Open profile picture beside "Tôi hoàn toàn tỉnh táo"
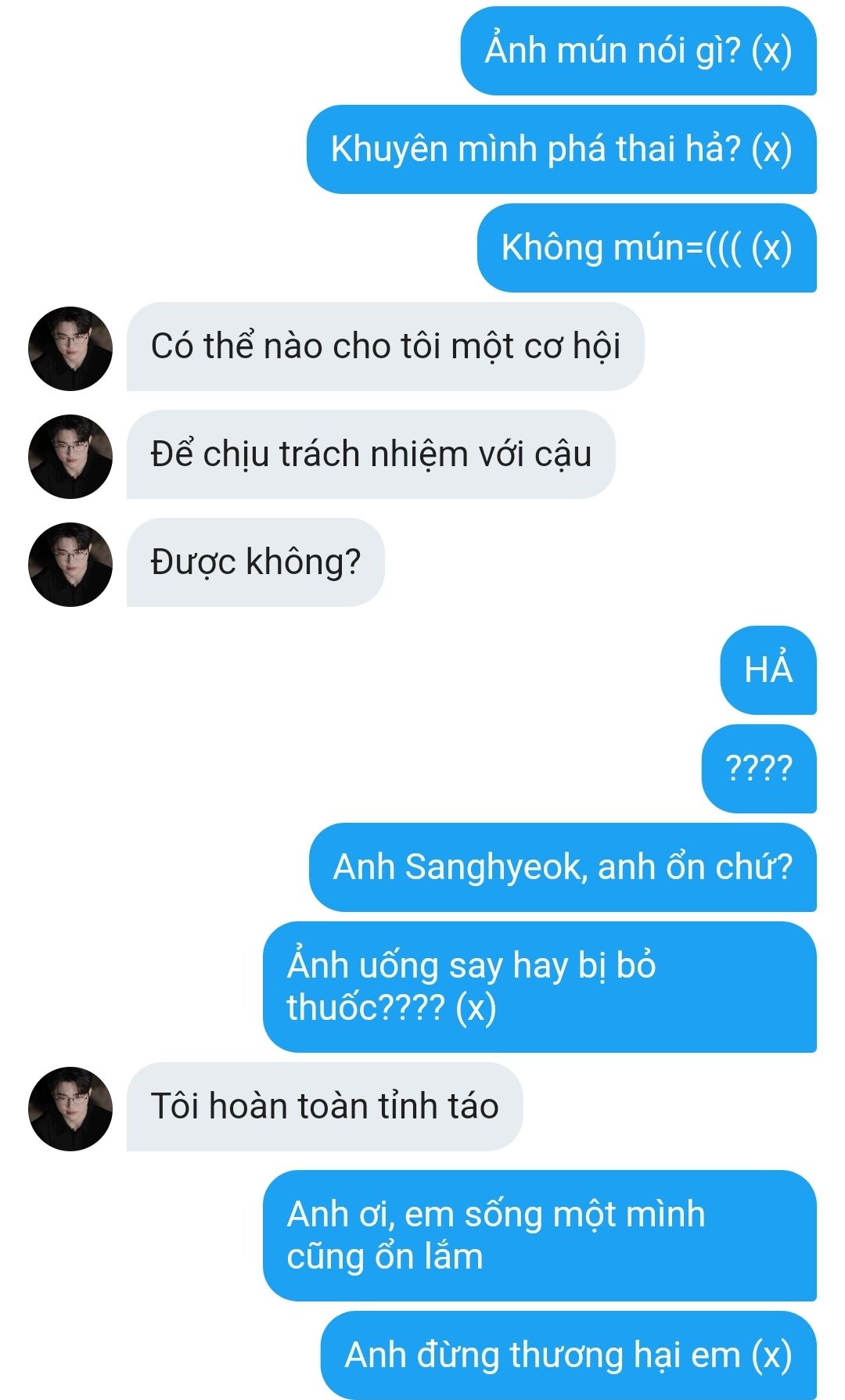This screenshot has width=845, height=1400. (70, 1109)
